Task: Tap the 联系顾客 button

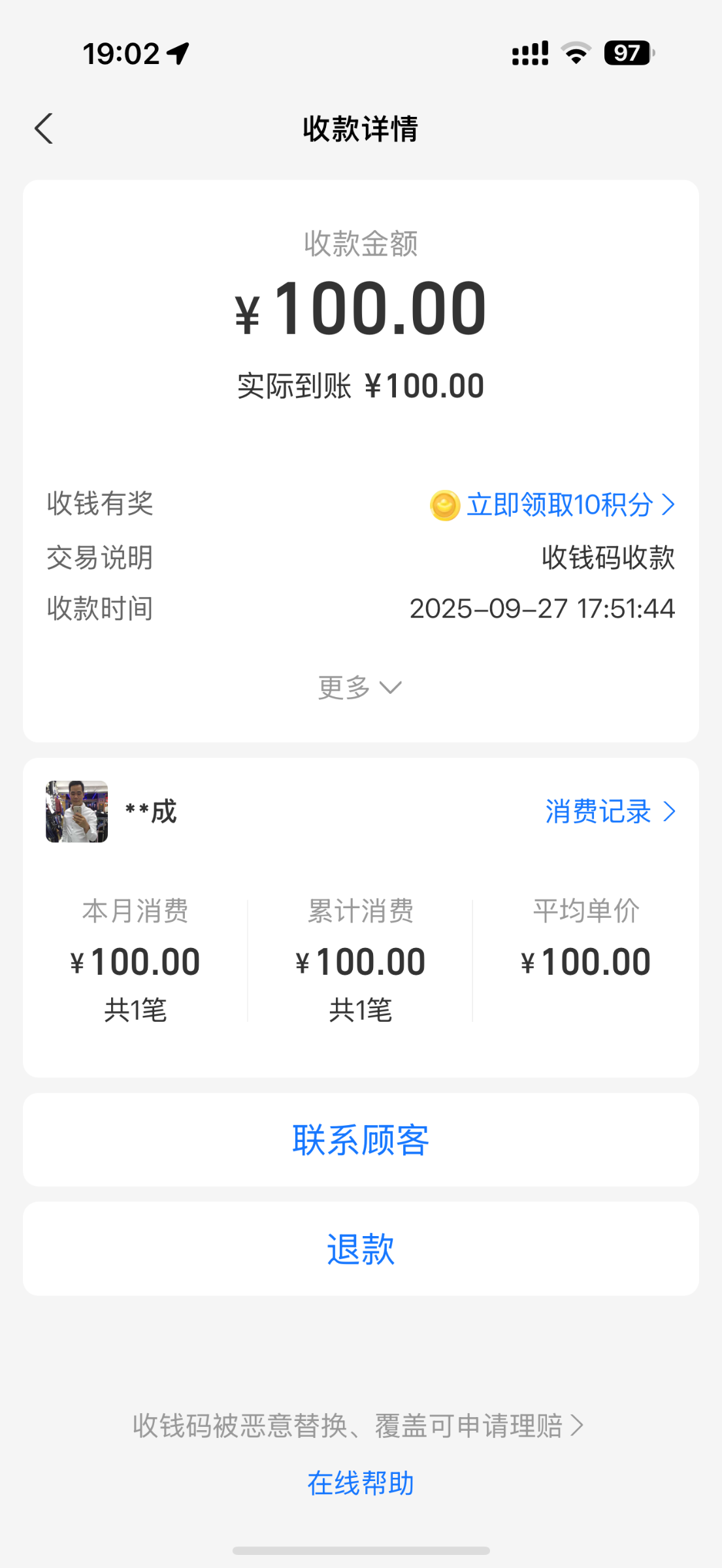Action: click(361, 1140)
